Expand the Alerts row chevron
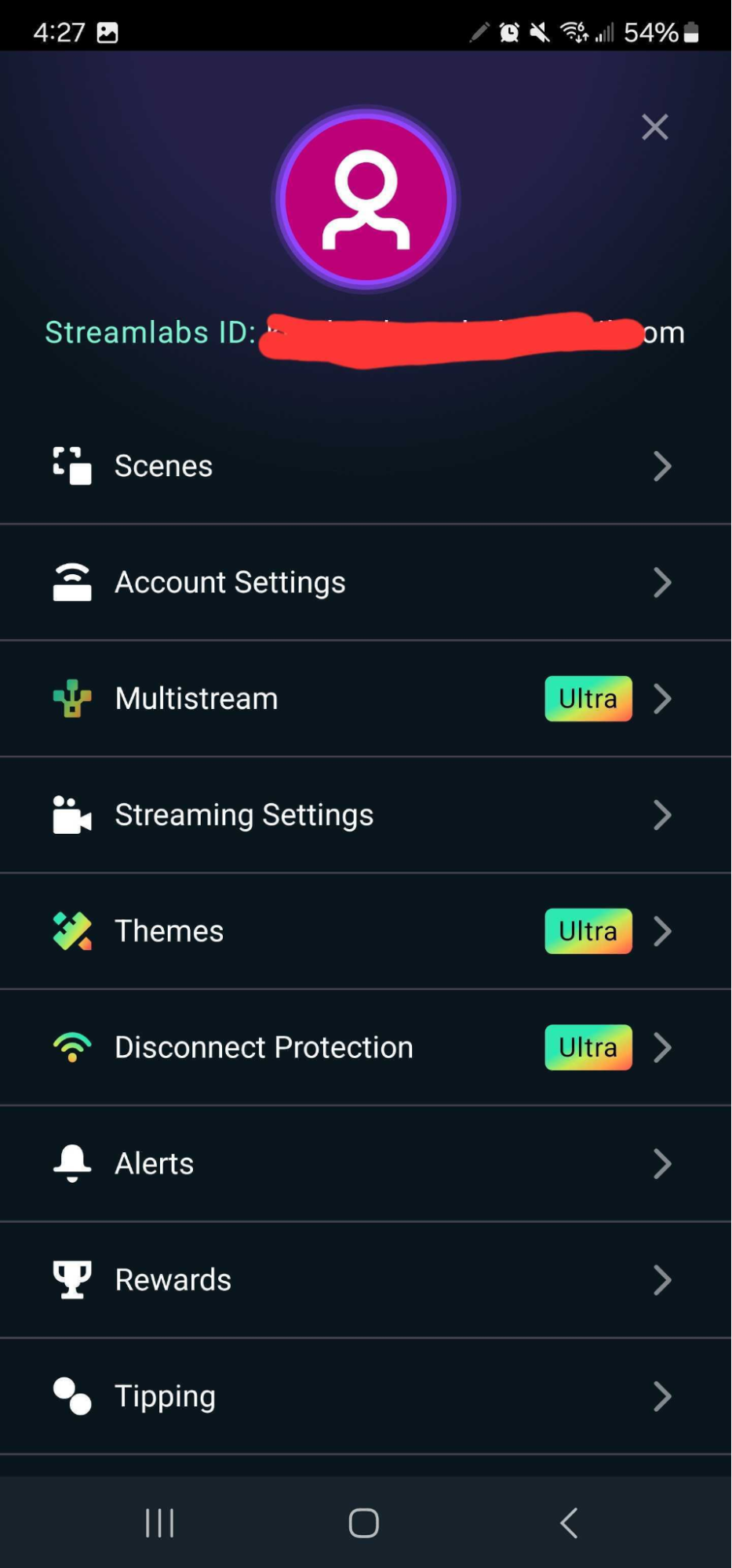Image resolution: width=732 pixels, height=1568 pixels. 662,1163
